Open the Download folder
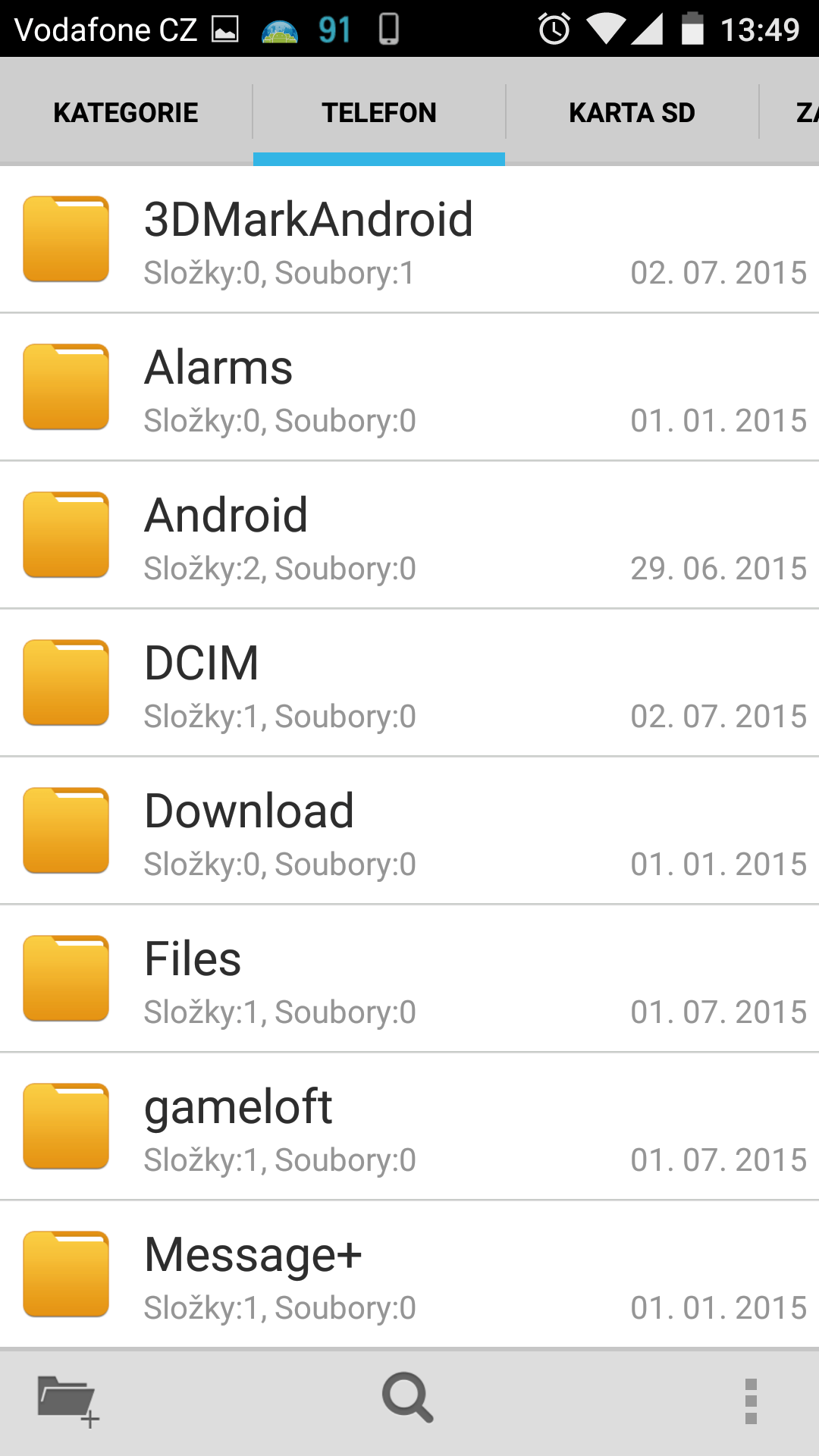 [x=409, y=830]
